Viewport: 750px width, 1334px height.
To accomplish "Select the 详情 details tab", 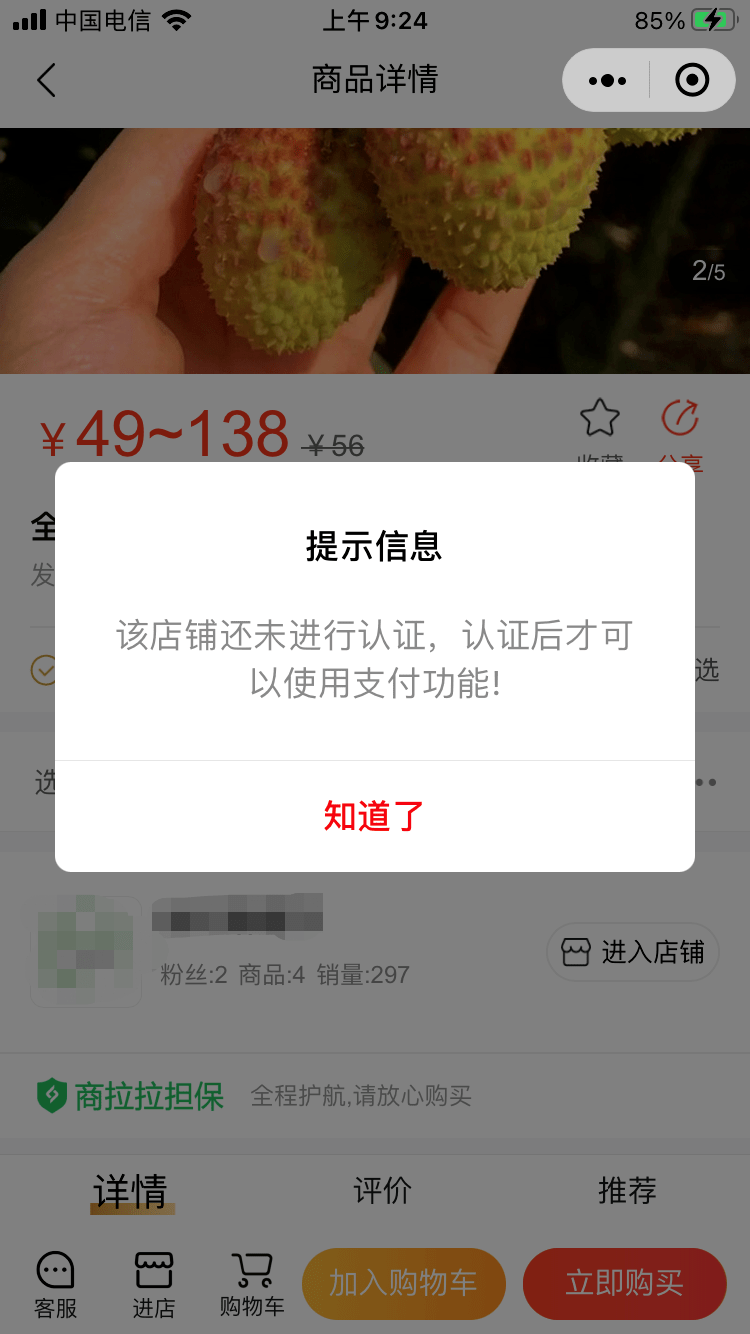I will pos(131,1191).
